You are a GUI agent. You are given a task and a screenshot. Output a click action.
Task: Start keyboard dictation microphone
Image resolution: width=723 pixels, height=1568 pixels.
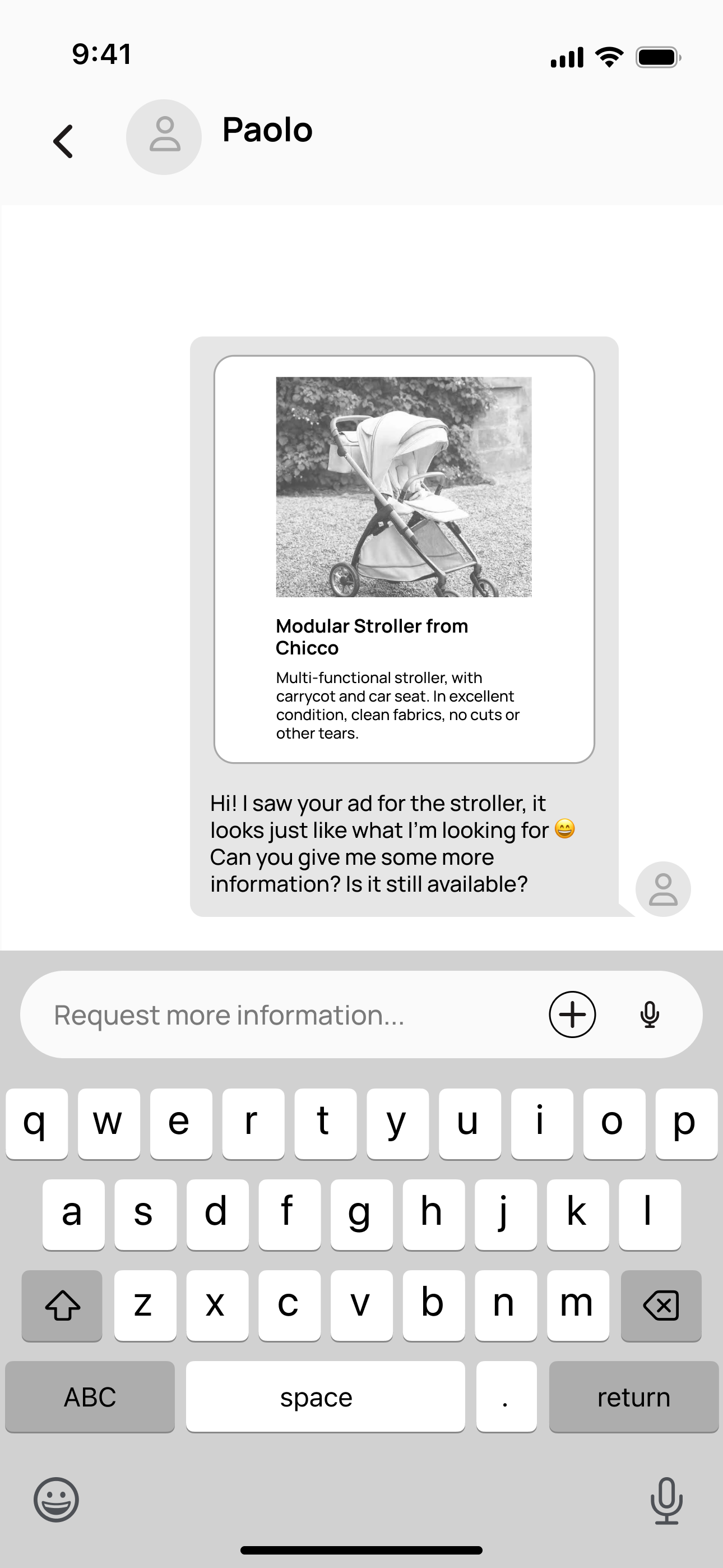(x=666, y=1501)
